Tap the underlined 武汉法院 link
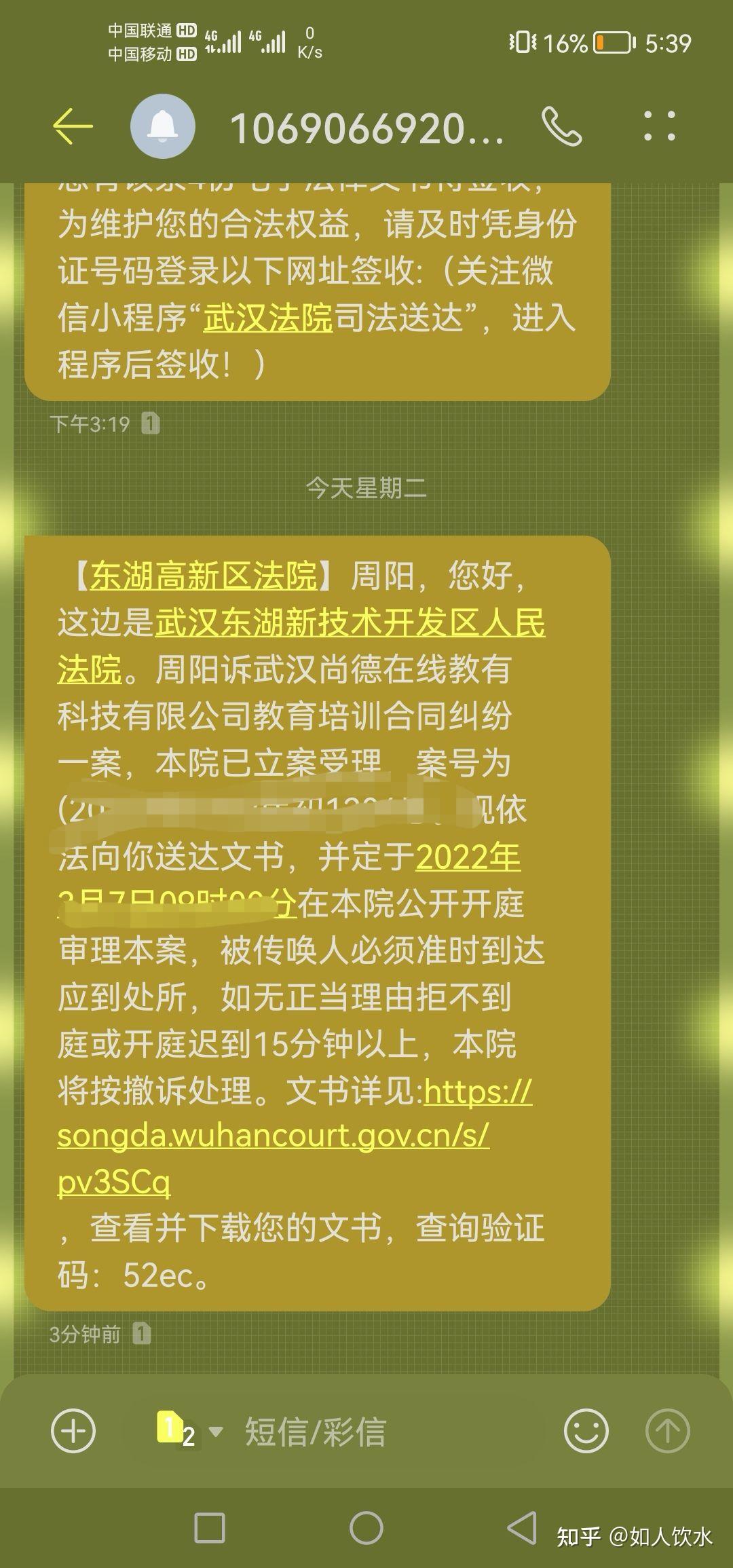This screenshot has width=733, height=1568. click(x=268, y=318)
